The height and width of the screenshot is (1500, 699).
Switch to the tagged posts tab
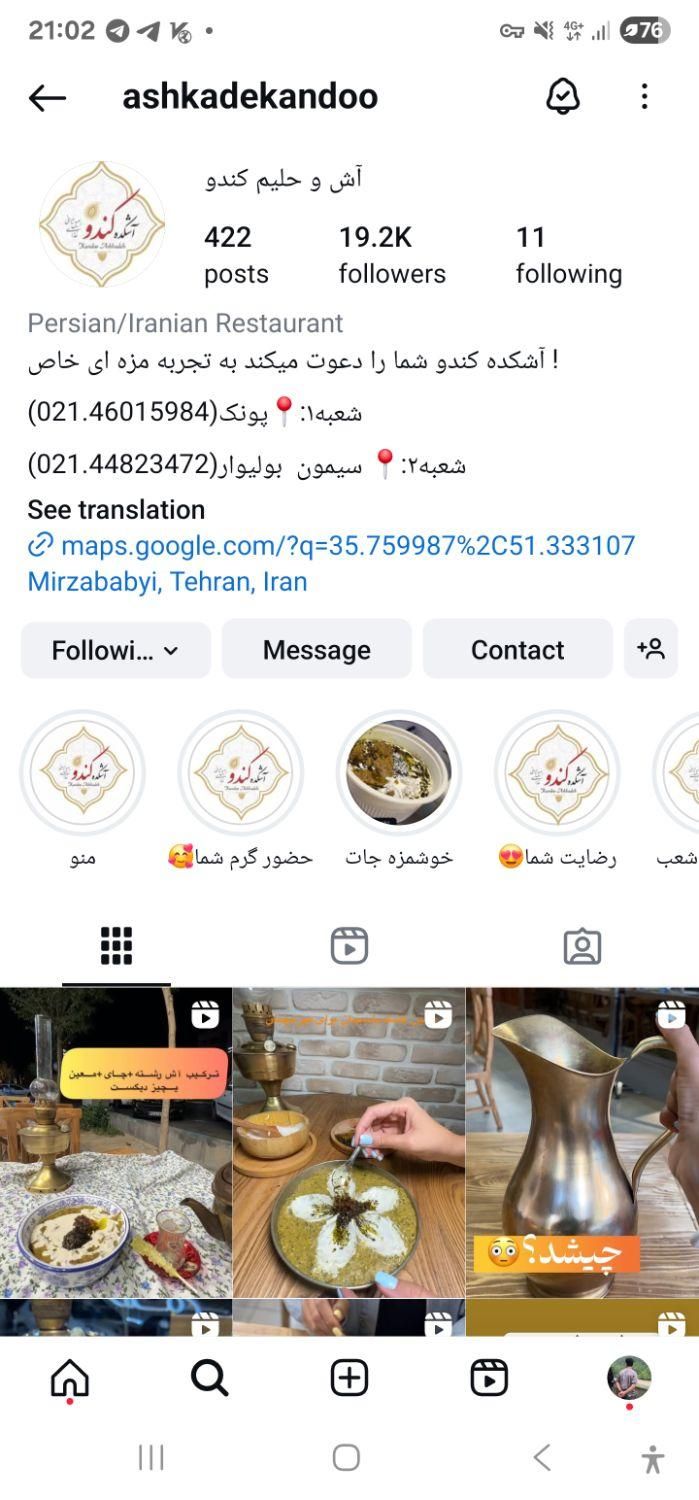point(582,946)
